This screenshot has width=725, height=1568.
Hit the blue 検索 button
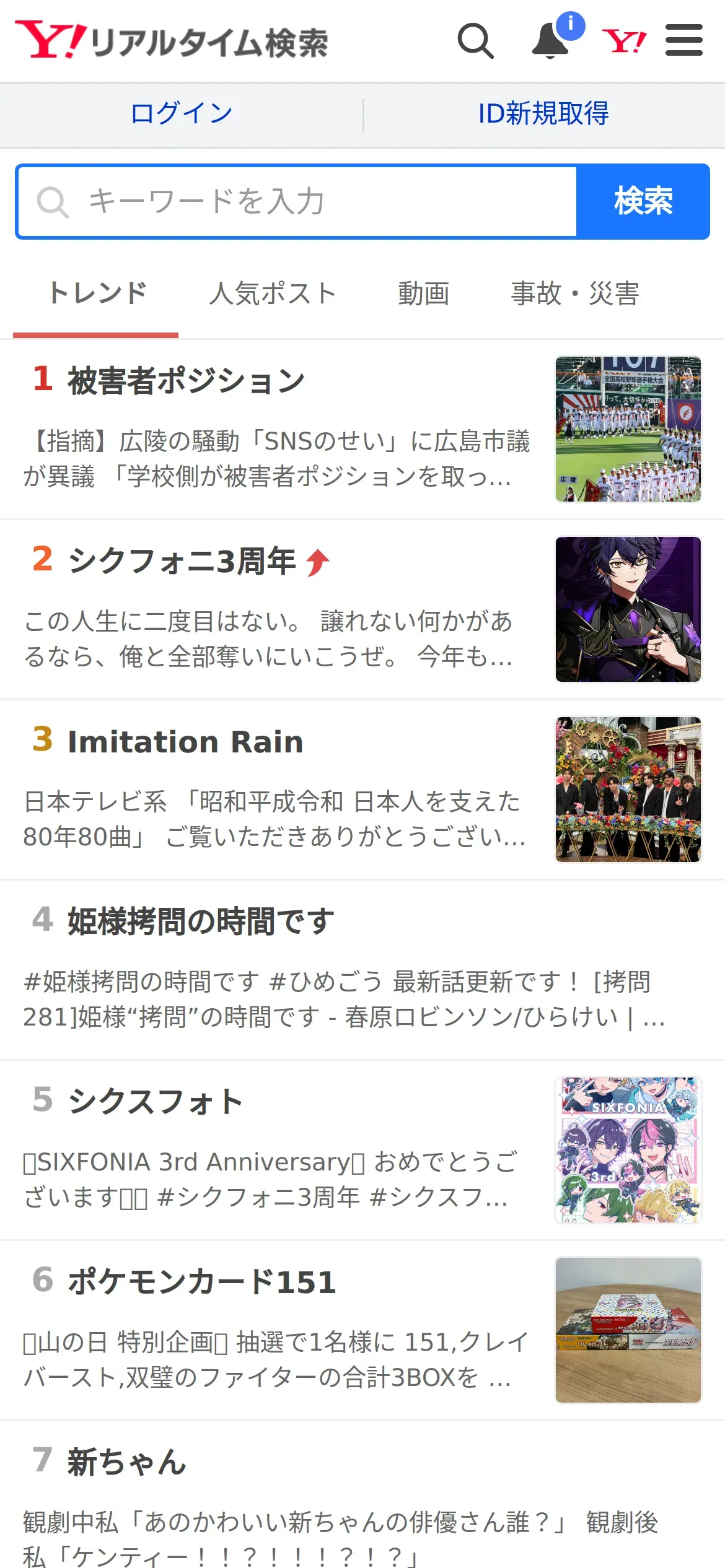coord(643,201)
